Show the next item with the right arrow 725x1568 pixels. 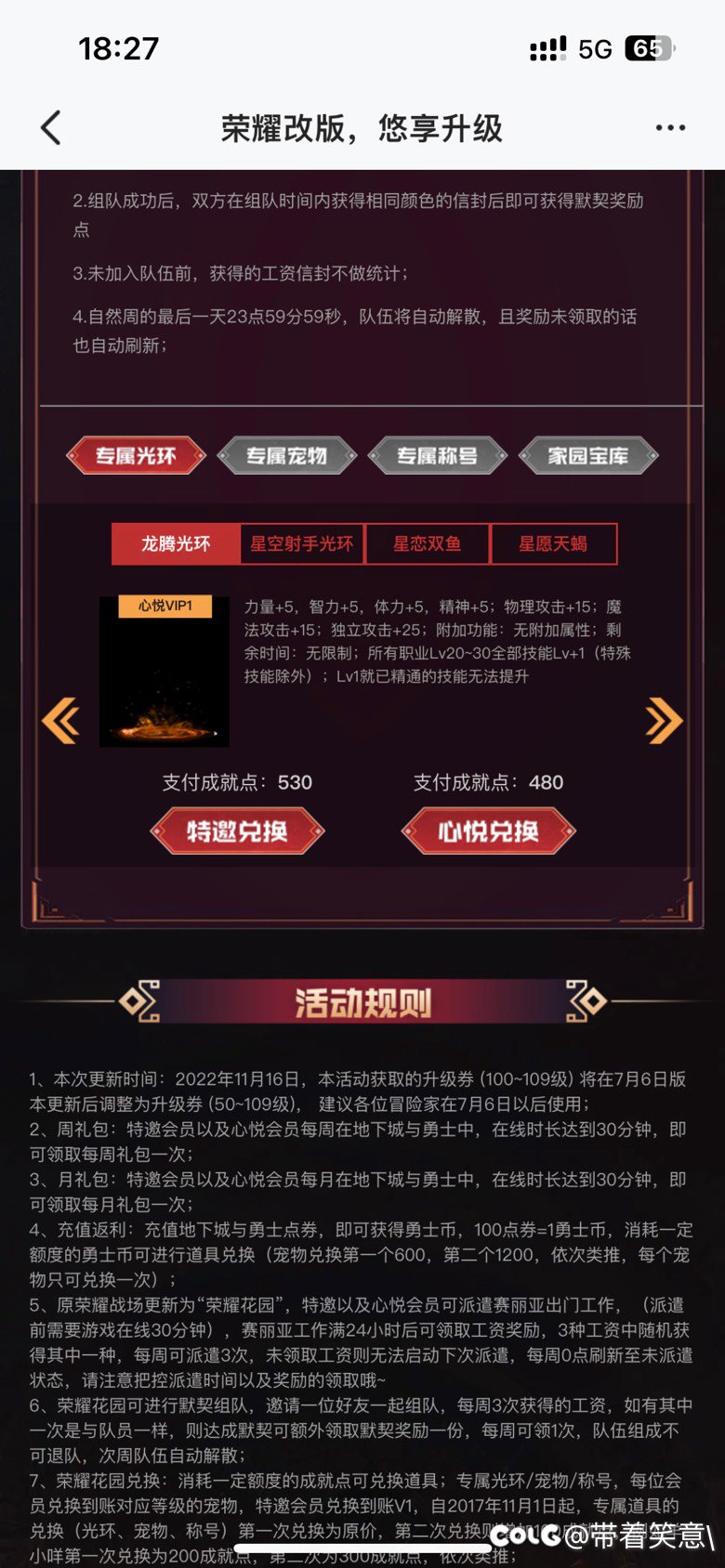(x=664, y=721)
